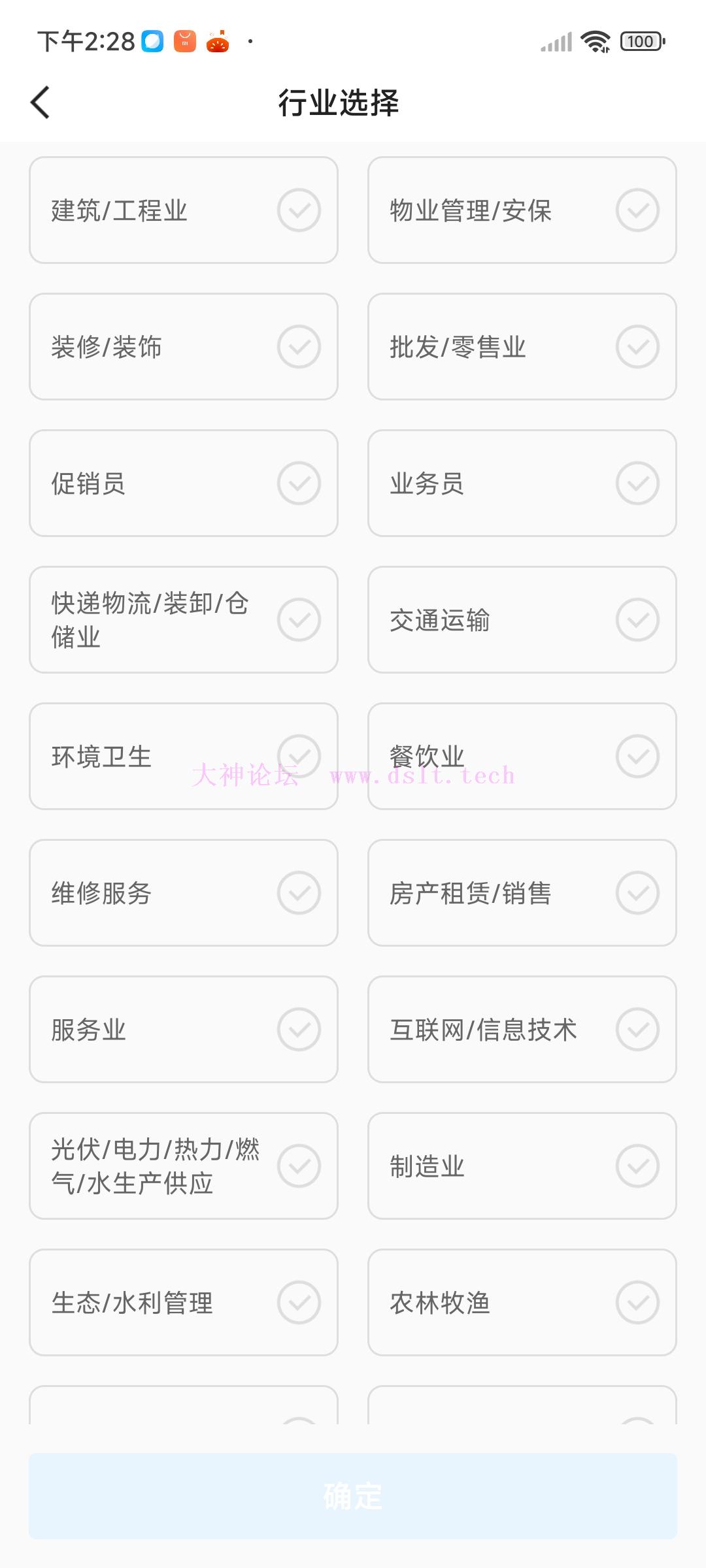This screenshot has height=1568, width=706.
Task: Pick 服务业 industry
Action: (x=184, y=1030)
